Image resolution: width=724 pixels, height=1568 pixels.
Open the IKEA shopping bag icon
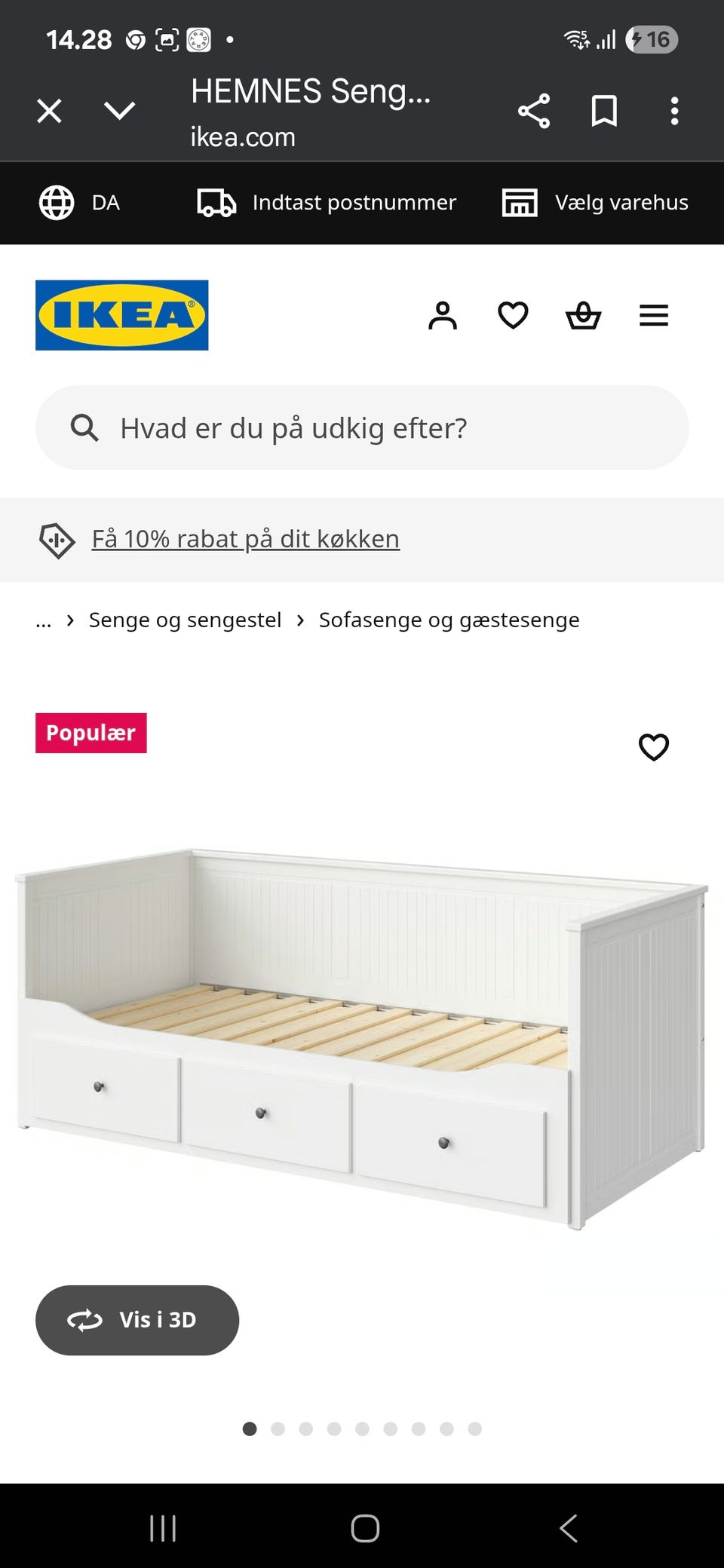584,315
